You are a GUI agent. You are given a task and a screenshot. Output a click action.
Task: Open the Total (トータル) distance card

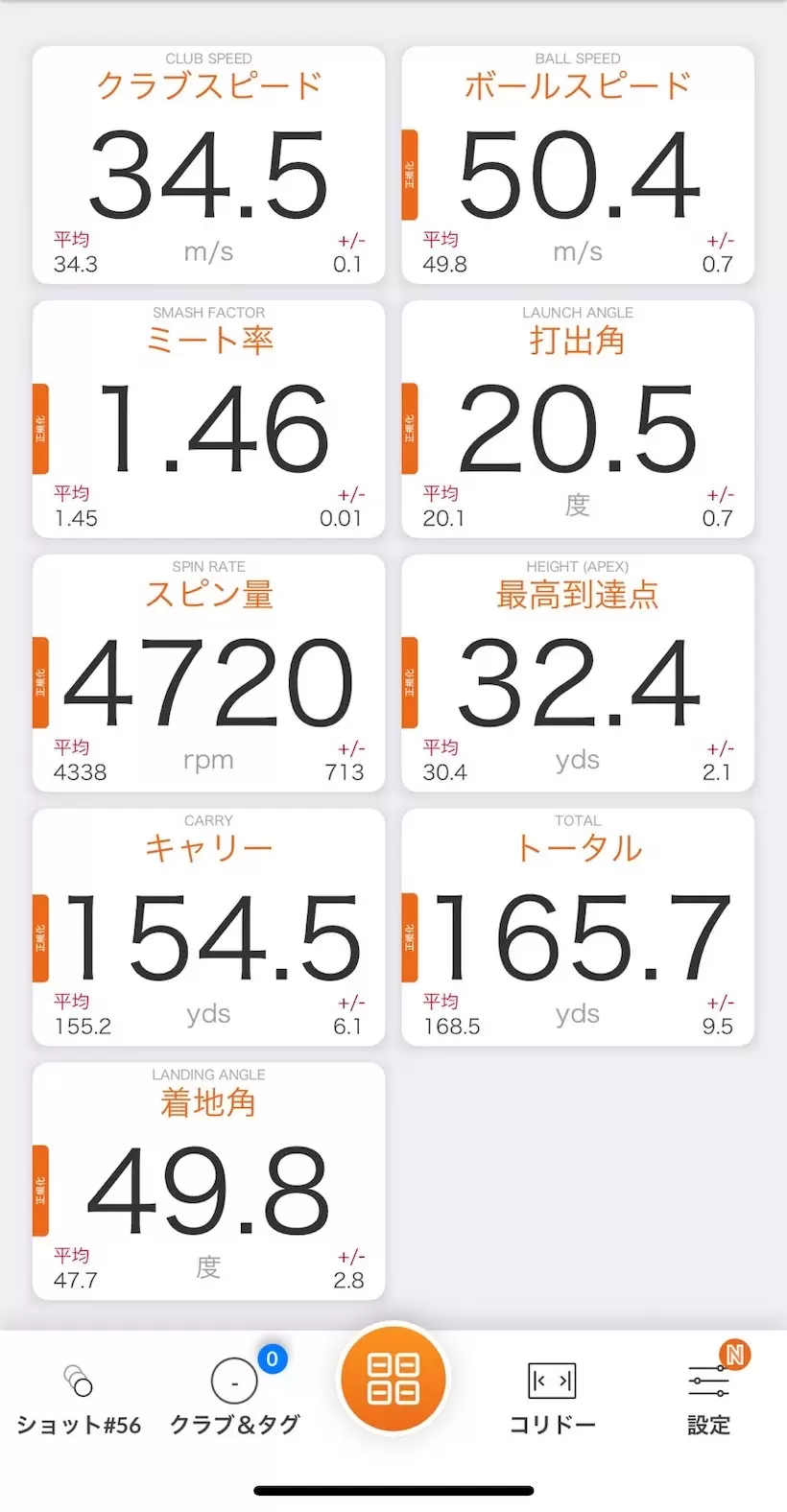[577, 926]
